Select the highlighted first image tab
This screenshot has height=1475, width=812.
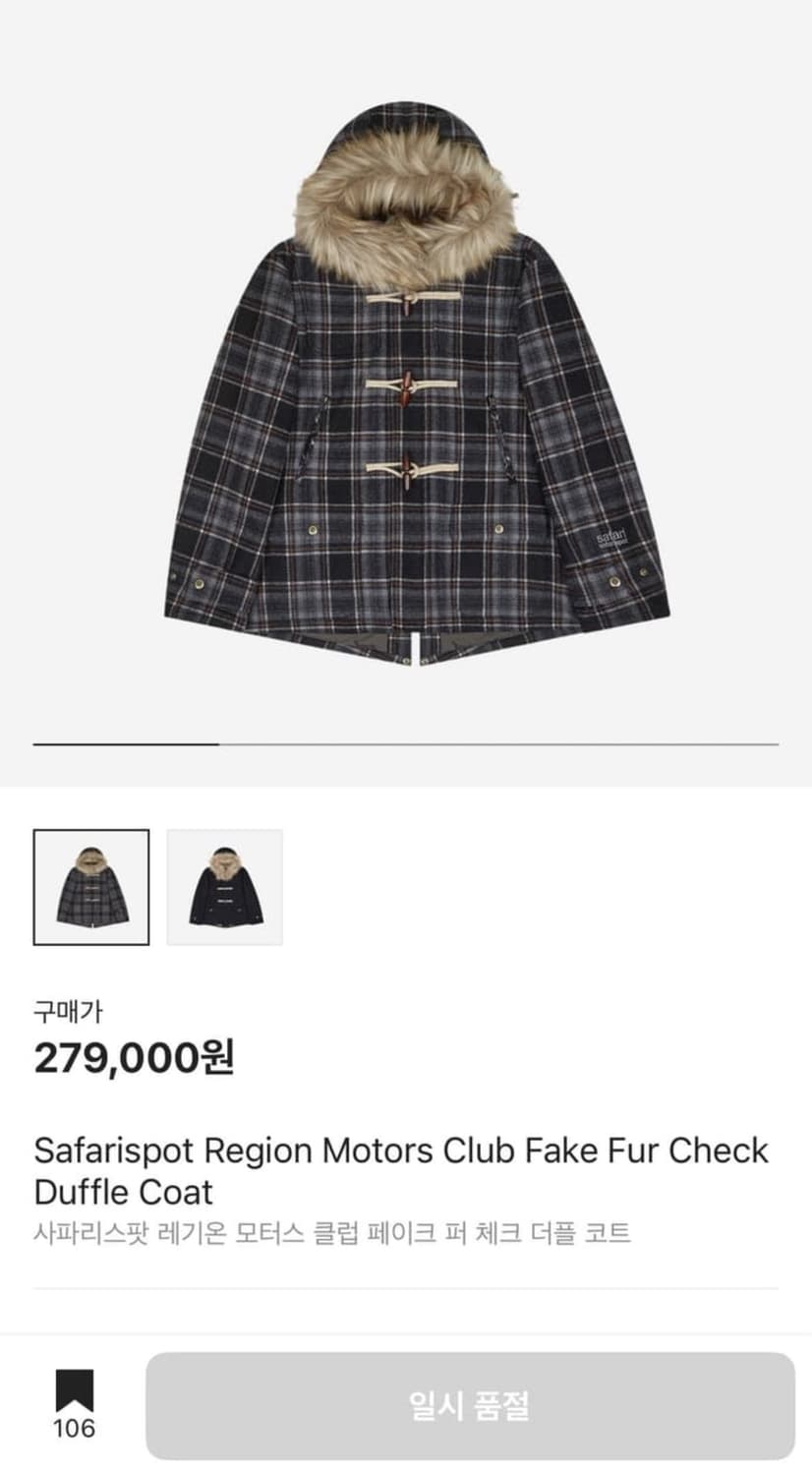coord(91,885)
